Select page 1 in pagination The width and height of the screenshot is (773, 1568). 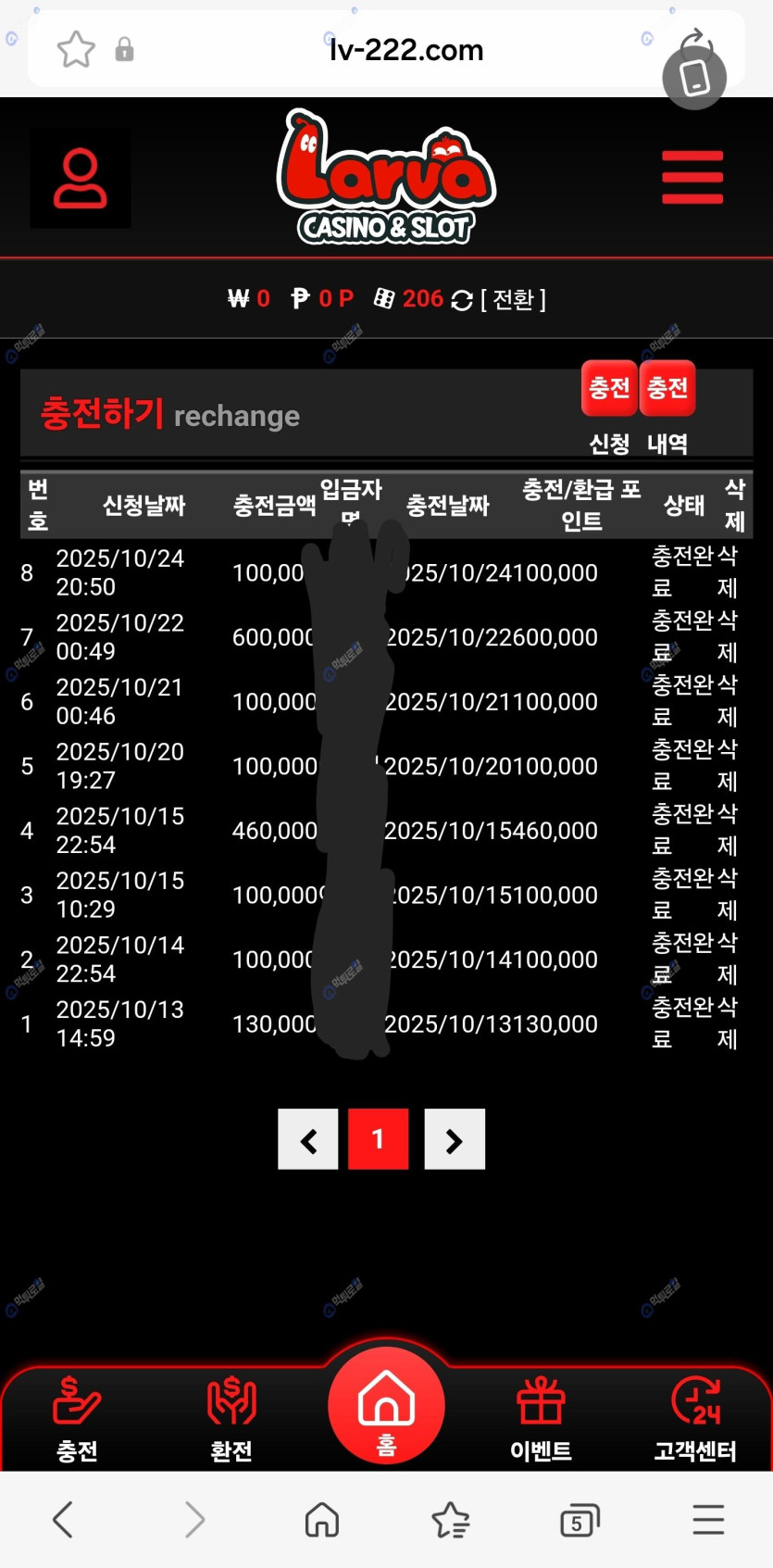coord(378,1139)
